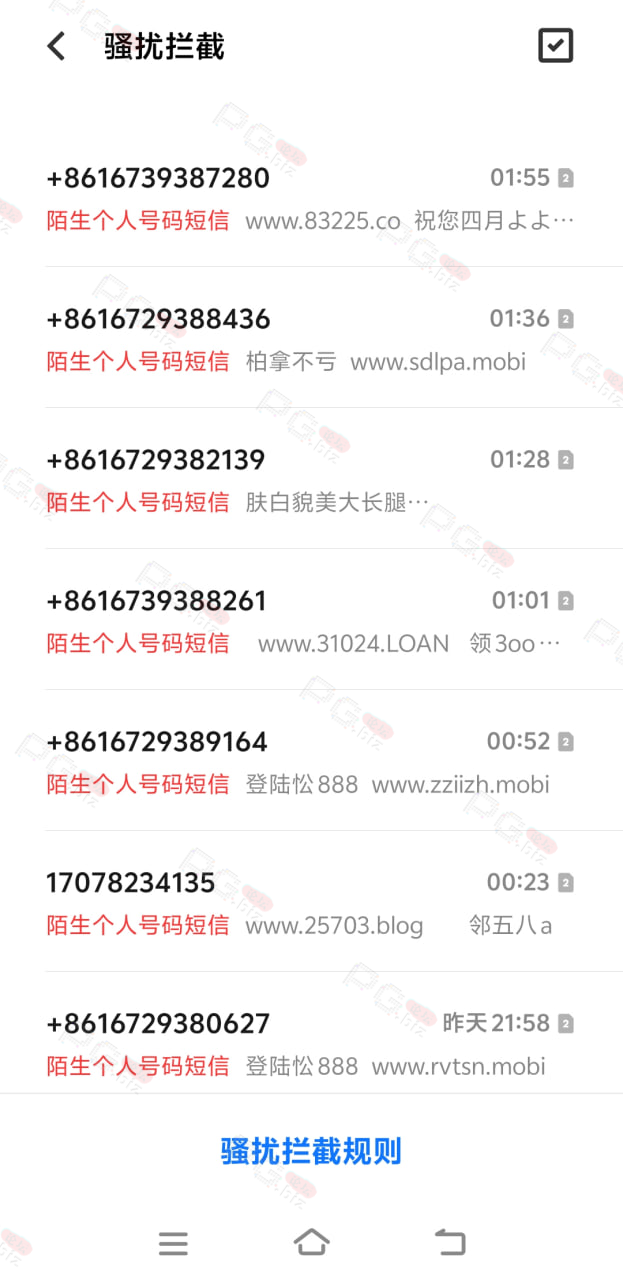The height and width of the screenshot is (1280, 623).
Task: Open blocked message from +8616729380627
Action: click(x=311, y=1034)
